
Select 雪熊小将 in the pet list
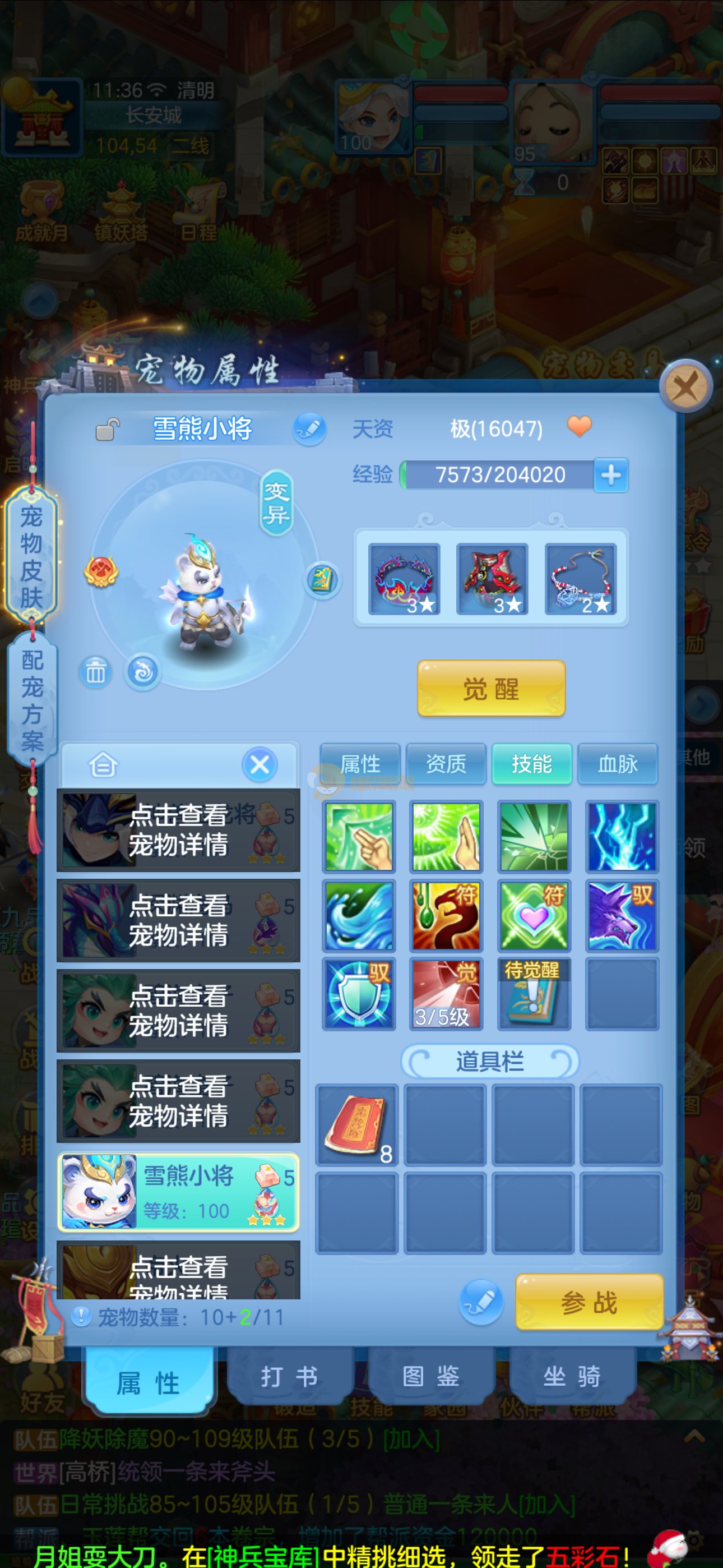[x=178, y=1192]
